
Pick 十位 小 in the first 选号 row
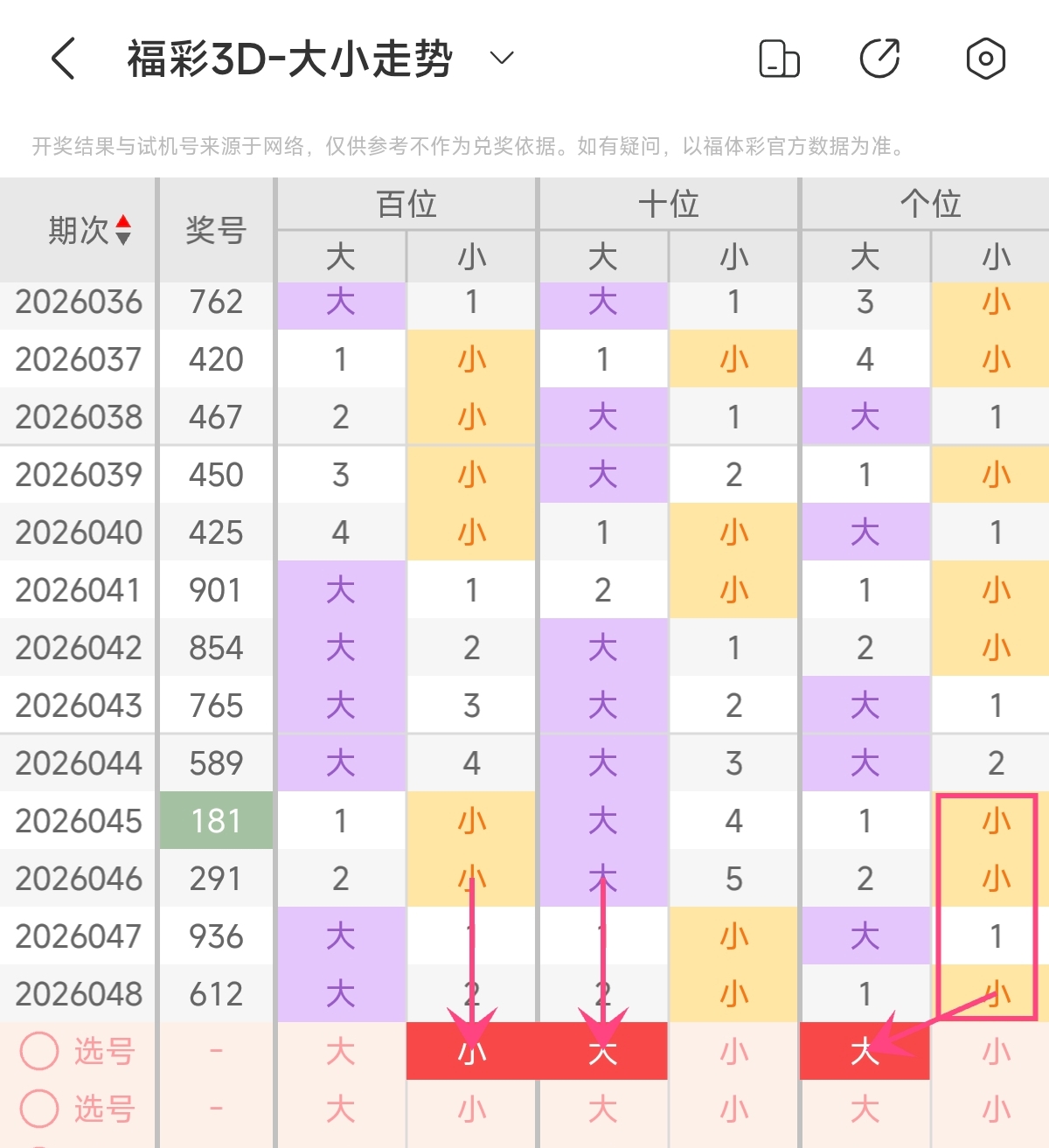click(x=733, y=1051)
